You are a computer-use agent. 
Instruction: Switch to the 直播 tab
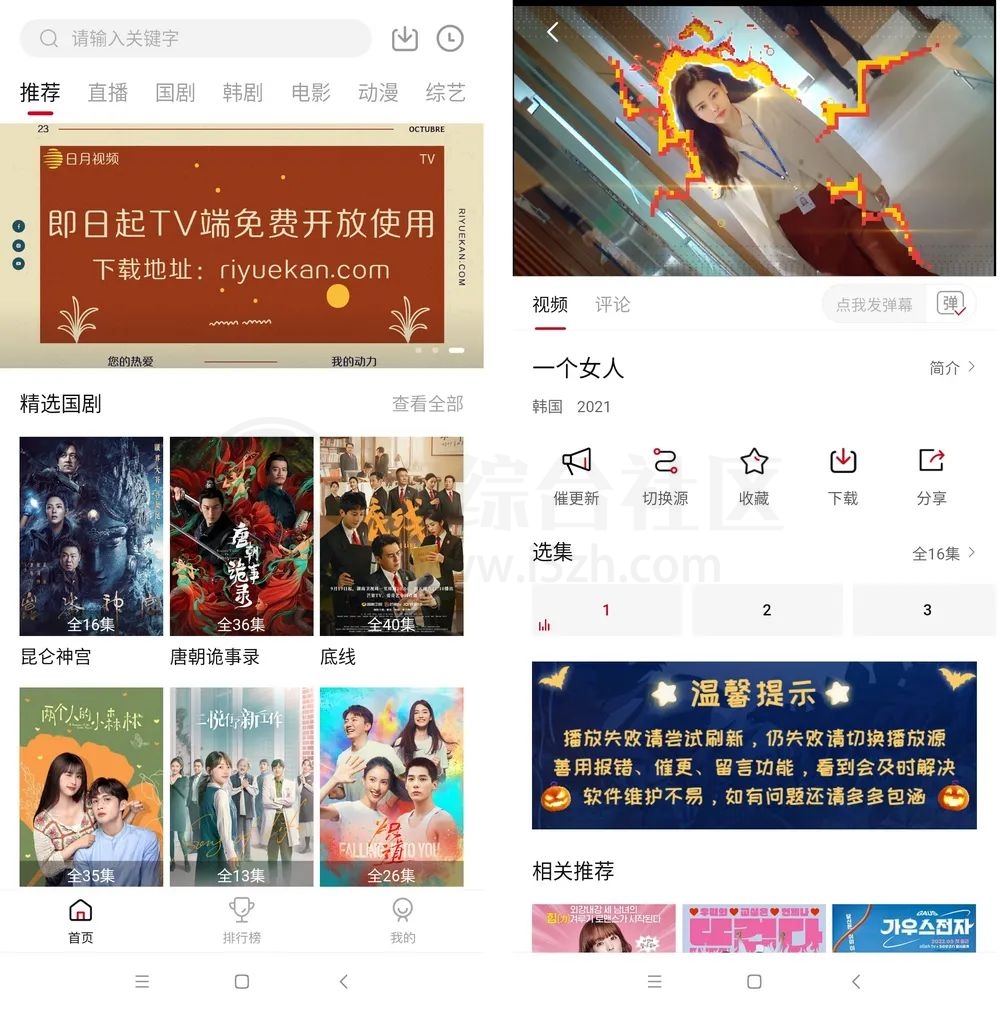coord(108,93)
